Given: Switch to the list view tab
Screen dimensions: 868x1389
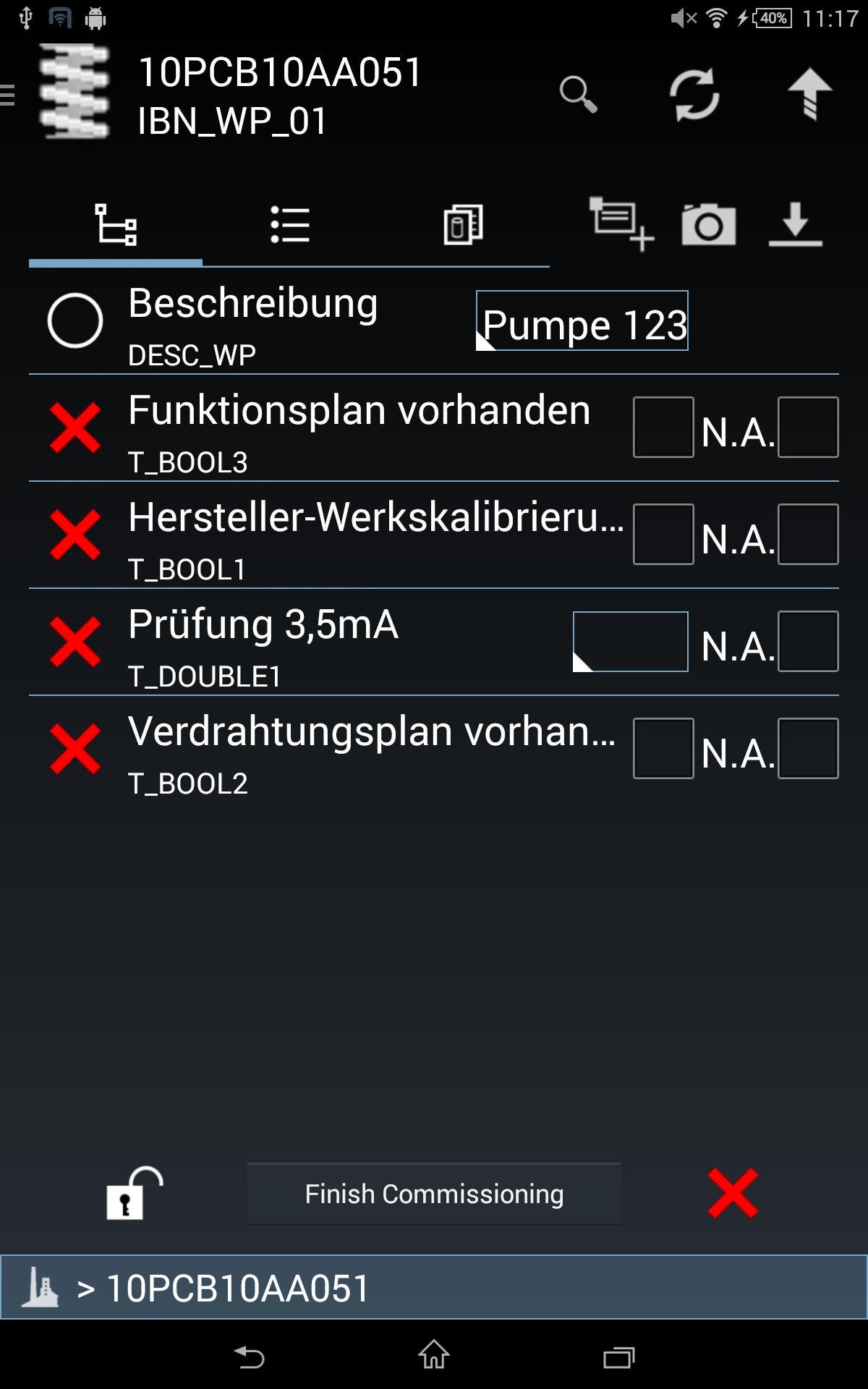Looking at the screenshot, I should (289, 225).
